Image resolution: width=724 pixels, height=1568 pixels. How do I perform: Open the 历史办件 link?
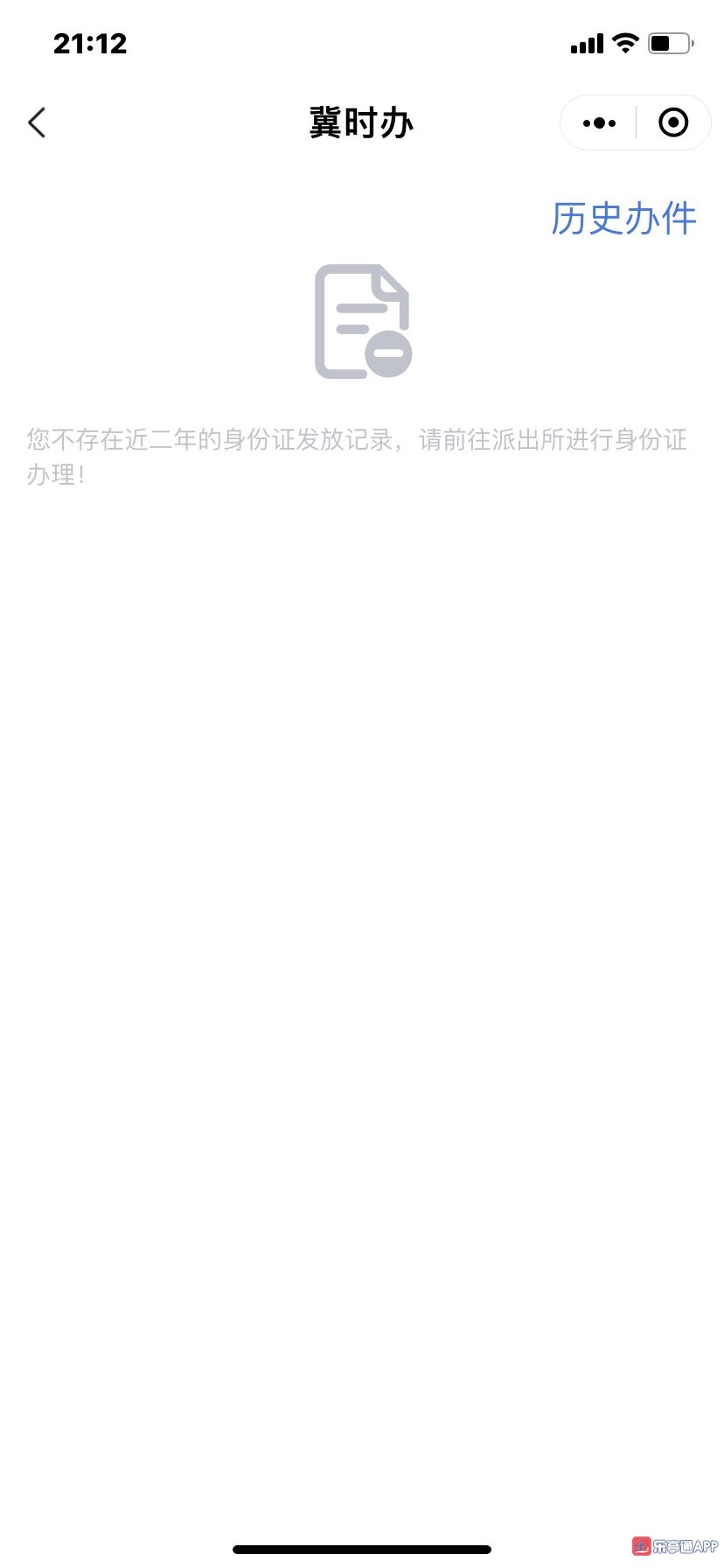pos(623,219)
